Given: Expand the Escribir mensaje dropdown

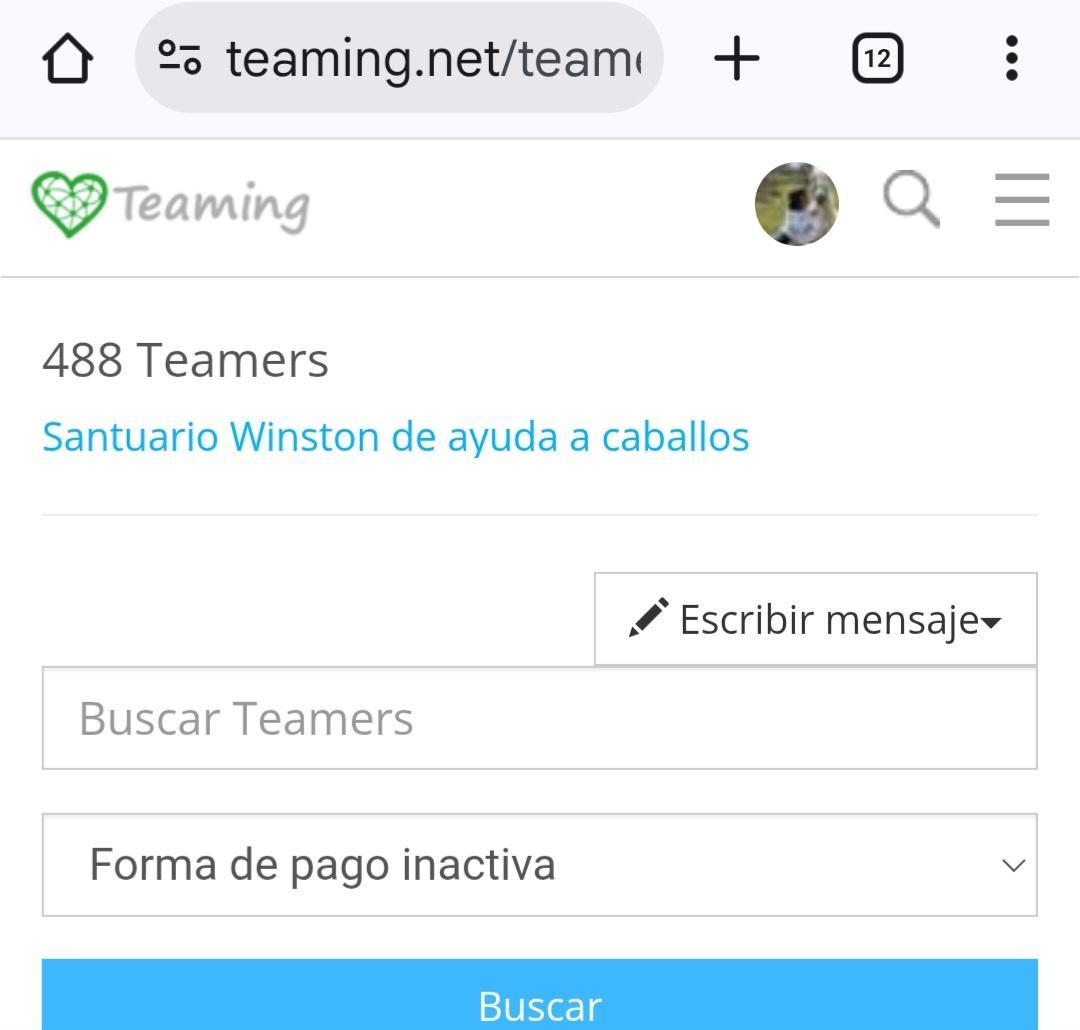Looking at the screenshot, I should 815,619.
